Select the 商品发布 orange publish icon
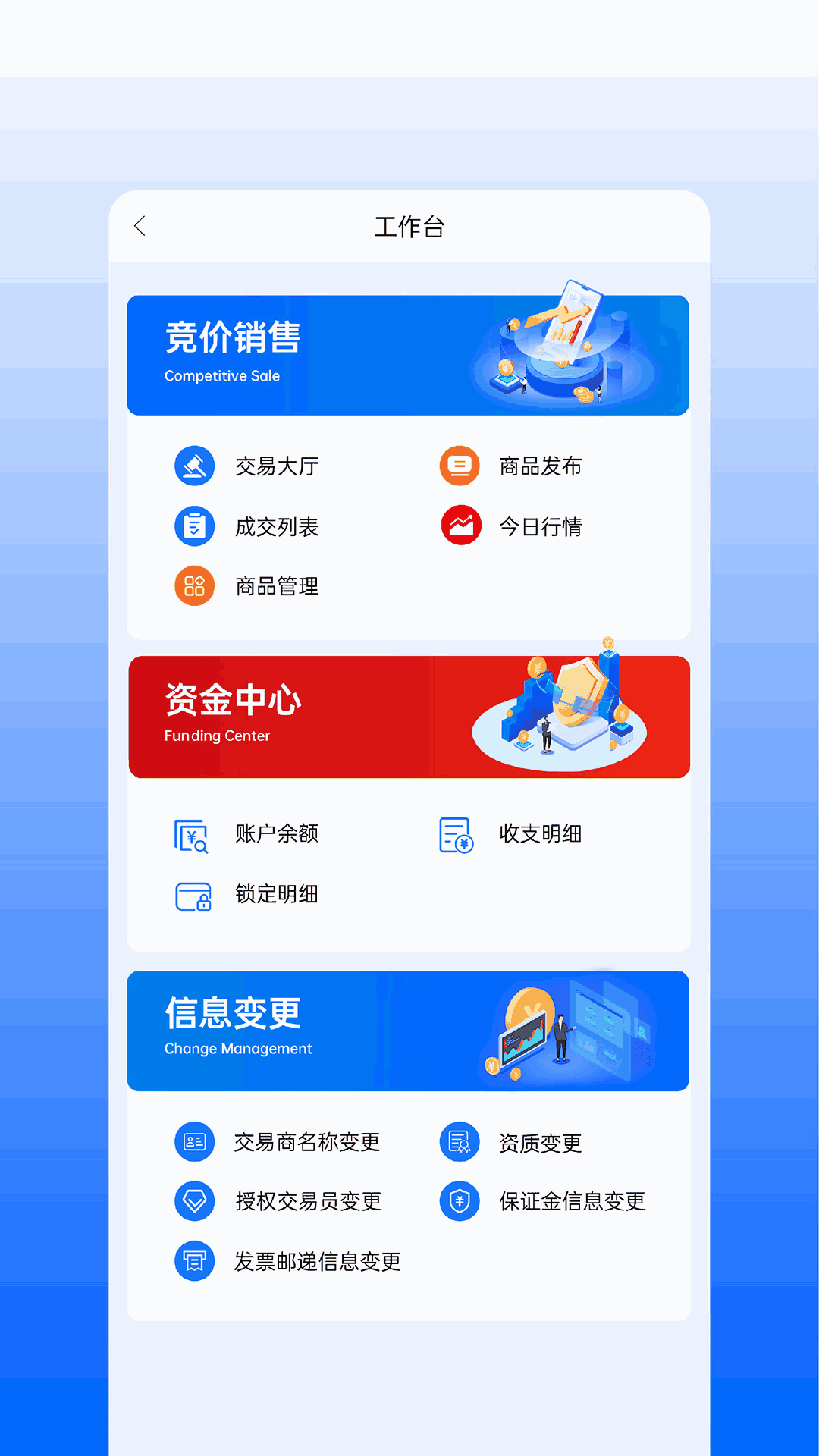Screen dimensions: 819x1456 click(459, 466)
